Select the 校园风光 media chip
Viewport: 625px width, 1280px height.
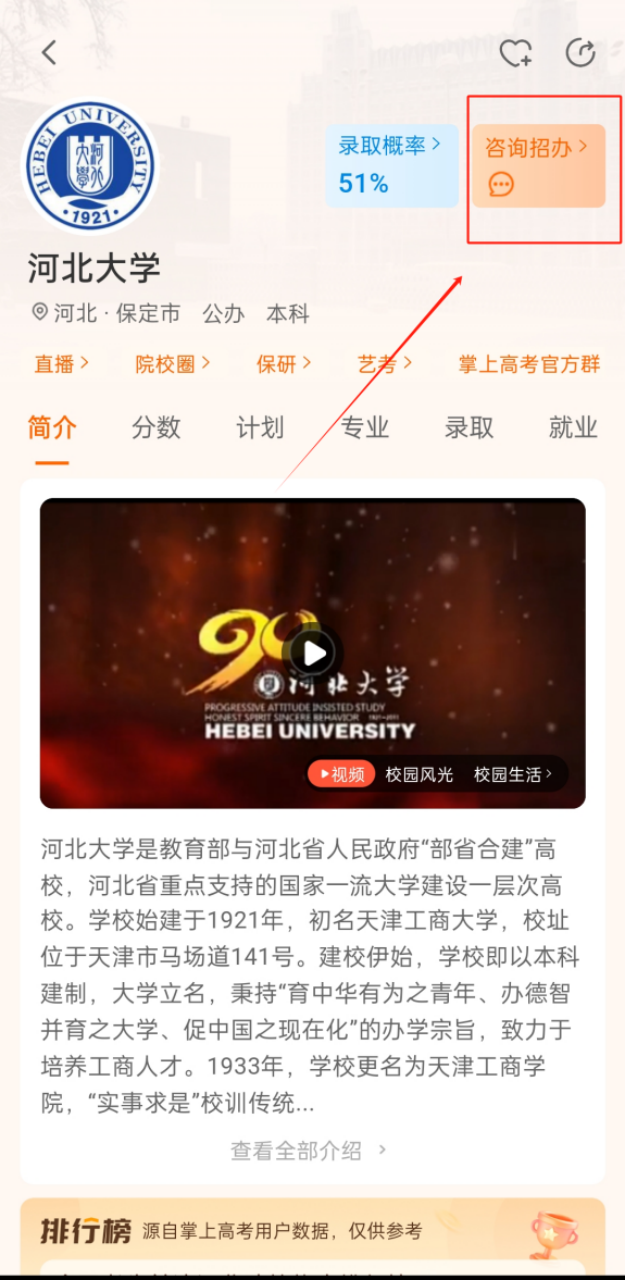[x=419, y=774]
